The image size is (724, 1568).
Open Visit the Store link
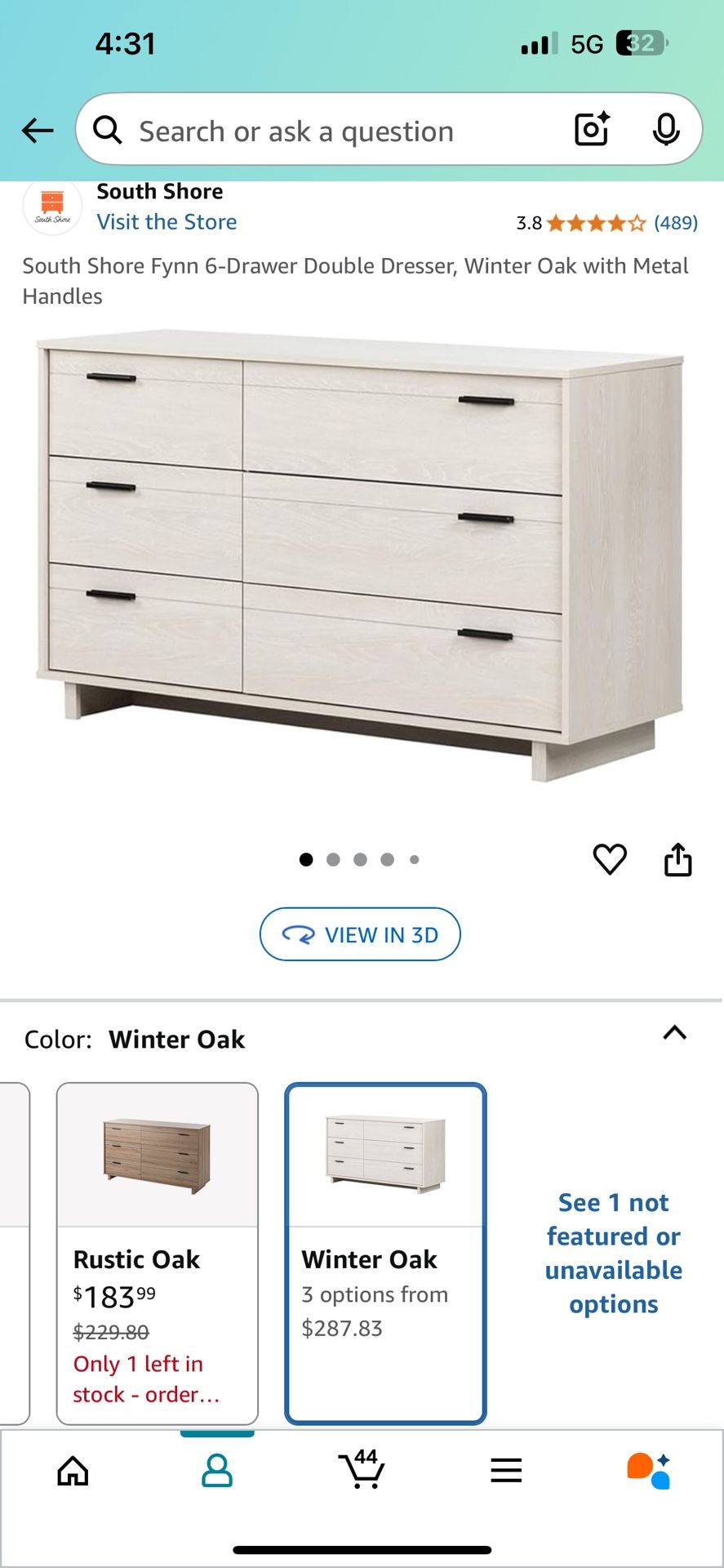point(167,221)
